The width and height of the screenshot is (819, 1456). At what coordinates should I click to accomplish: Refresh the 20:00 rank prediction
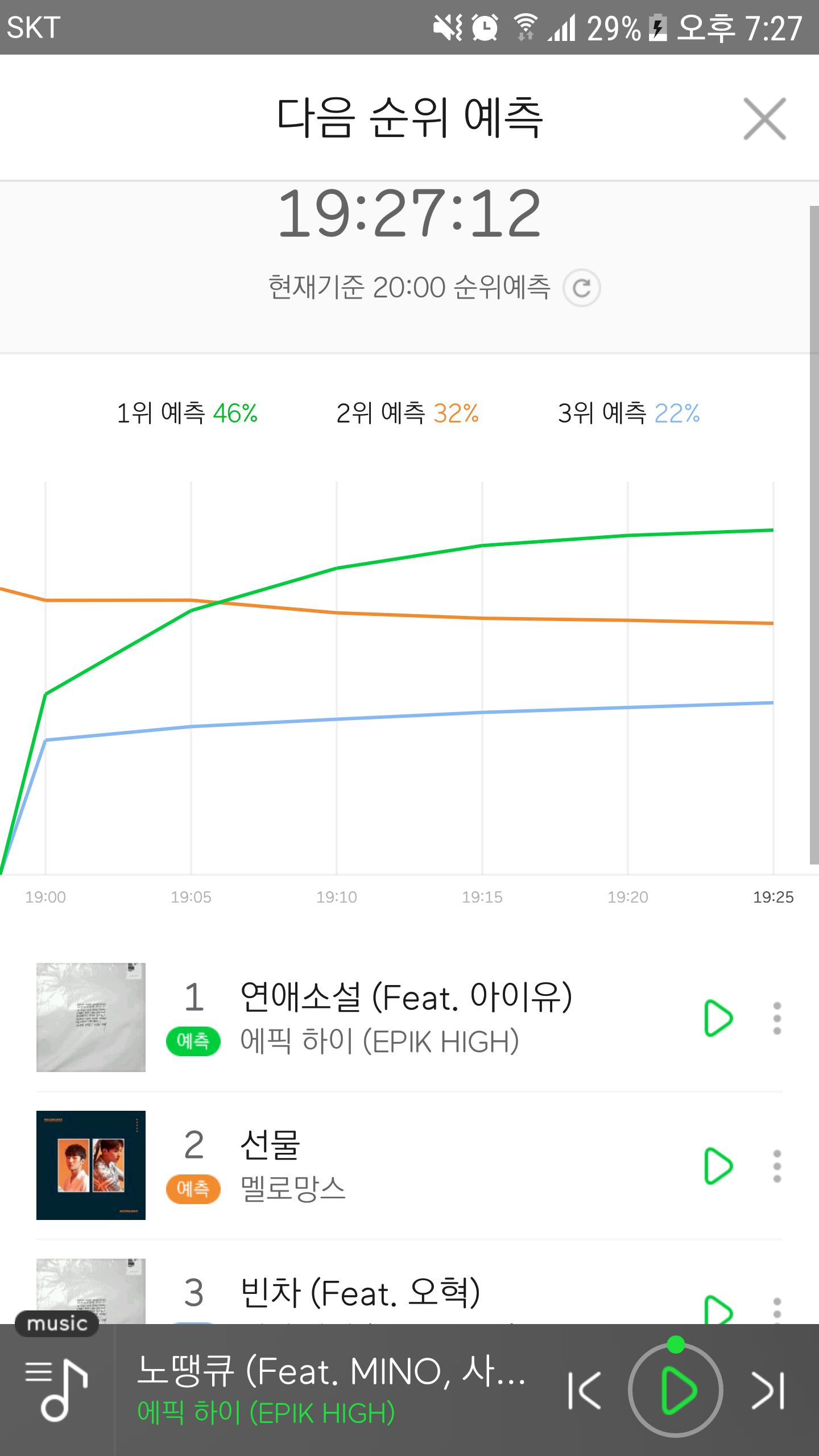pyautogui.click(x=581, y=288)
